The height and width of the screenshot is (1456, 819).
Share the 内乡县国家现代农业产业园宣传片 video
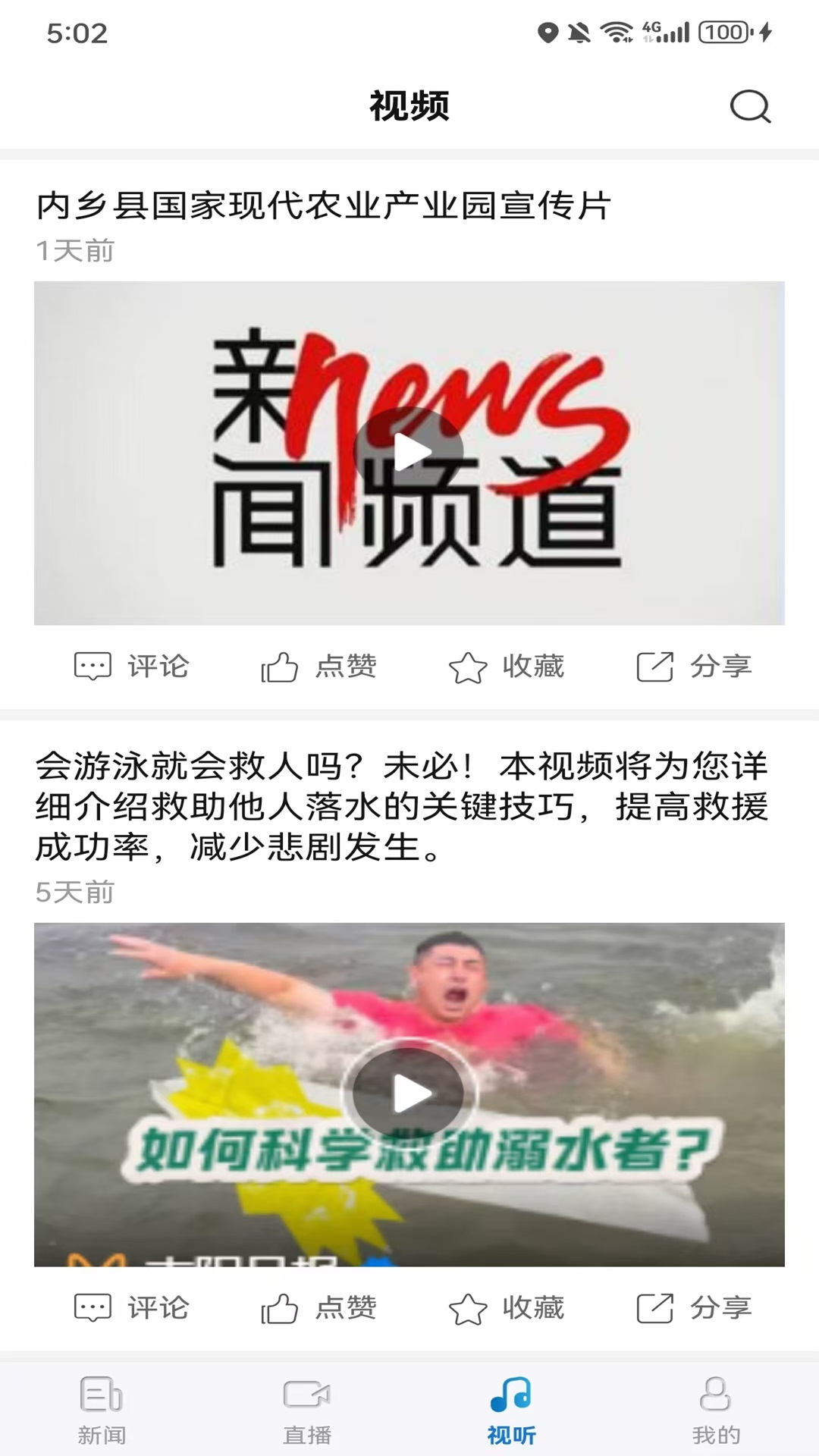694,667
